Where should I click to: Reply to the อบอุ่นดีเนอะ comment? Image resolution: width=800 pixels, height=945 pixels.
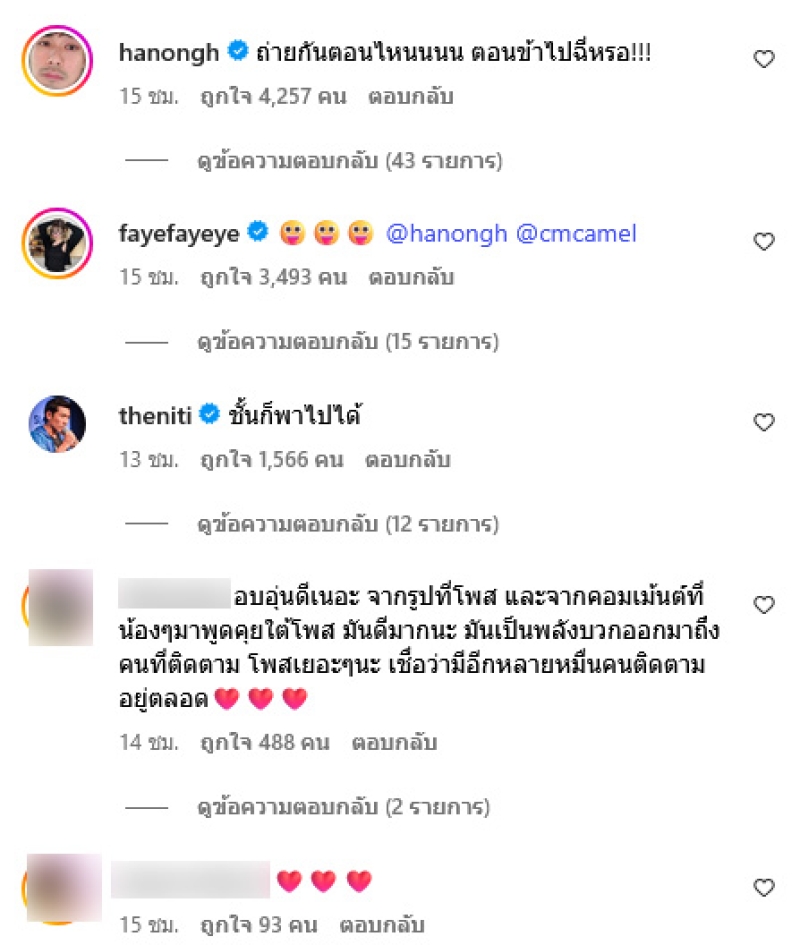pyautogui.click(x=394, y=743)
